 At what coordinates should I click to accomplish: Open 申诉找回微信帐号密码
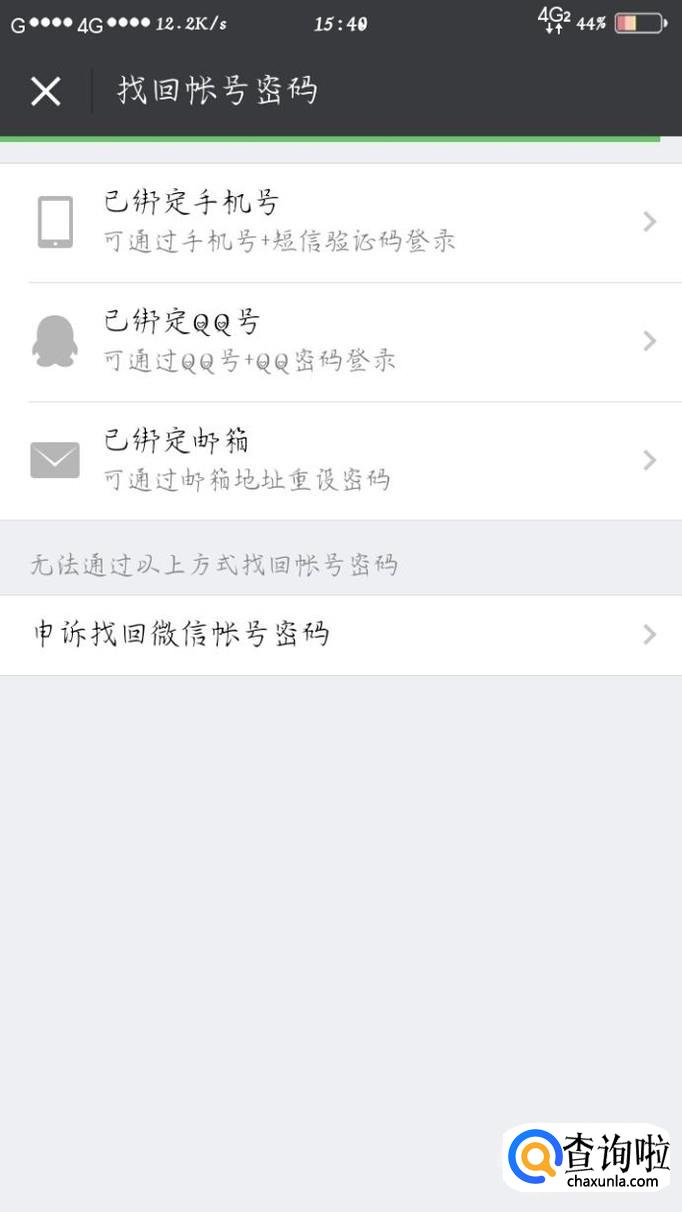click(x=340, y=634)
